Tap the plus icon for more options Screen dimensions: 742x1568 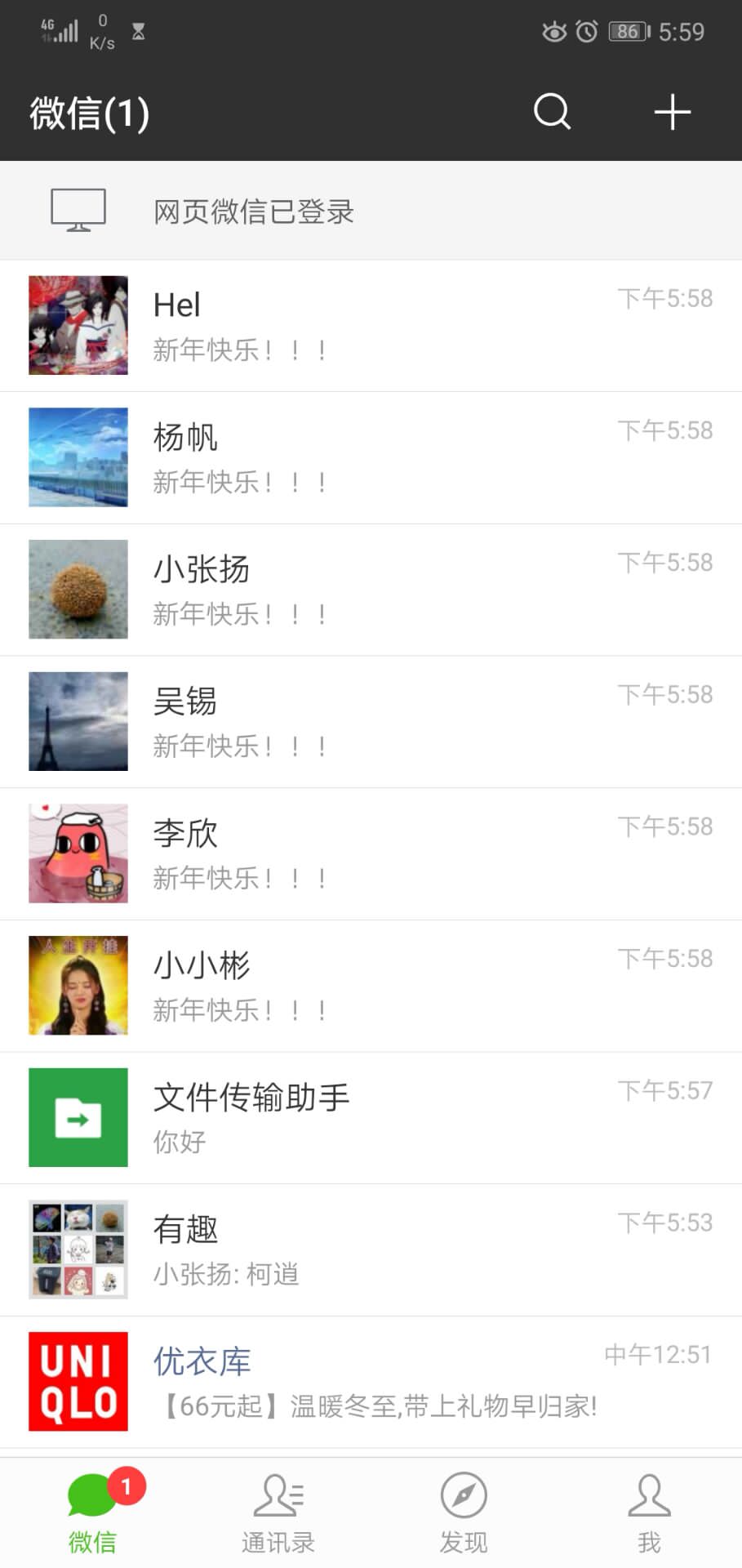673,112
